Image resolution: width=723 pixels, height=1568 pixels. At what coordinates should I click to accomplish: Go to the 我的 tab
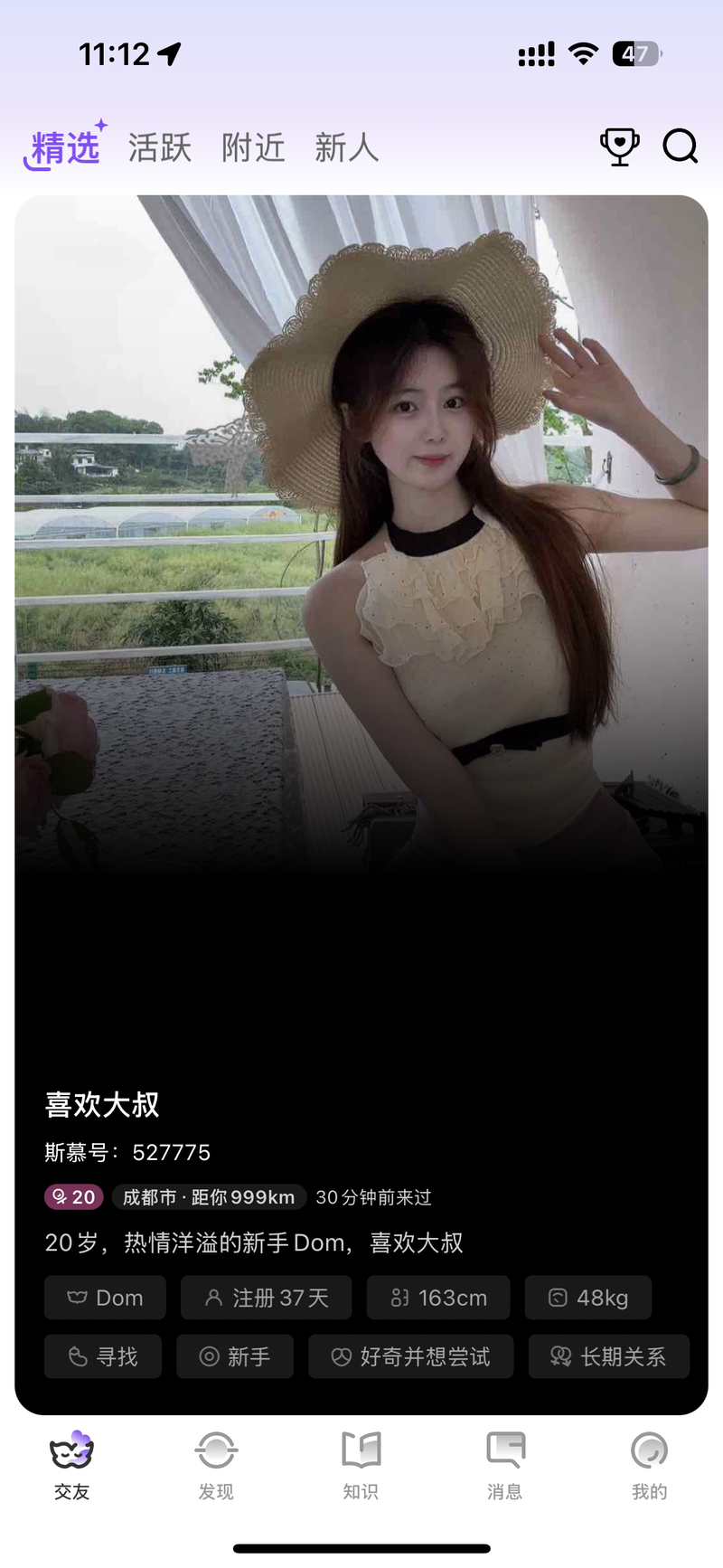[x=649, y=1465]
